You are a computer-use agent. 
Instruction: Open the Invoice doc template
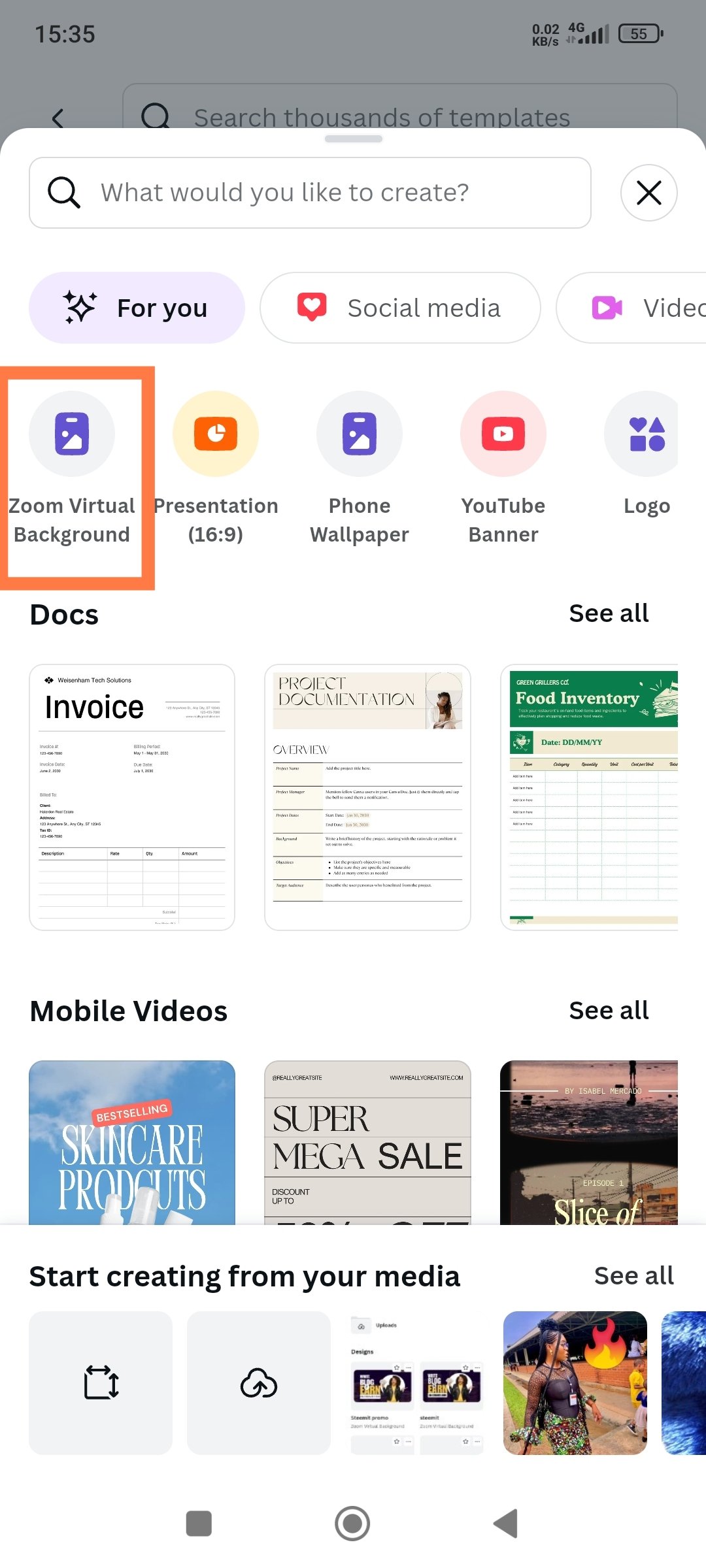(x=132, y=797)
